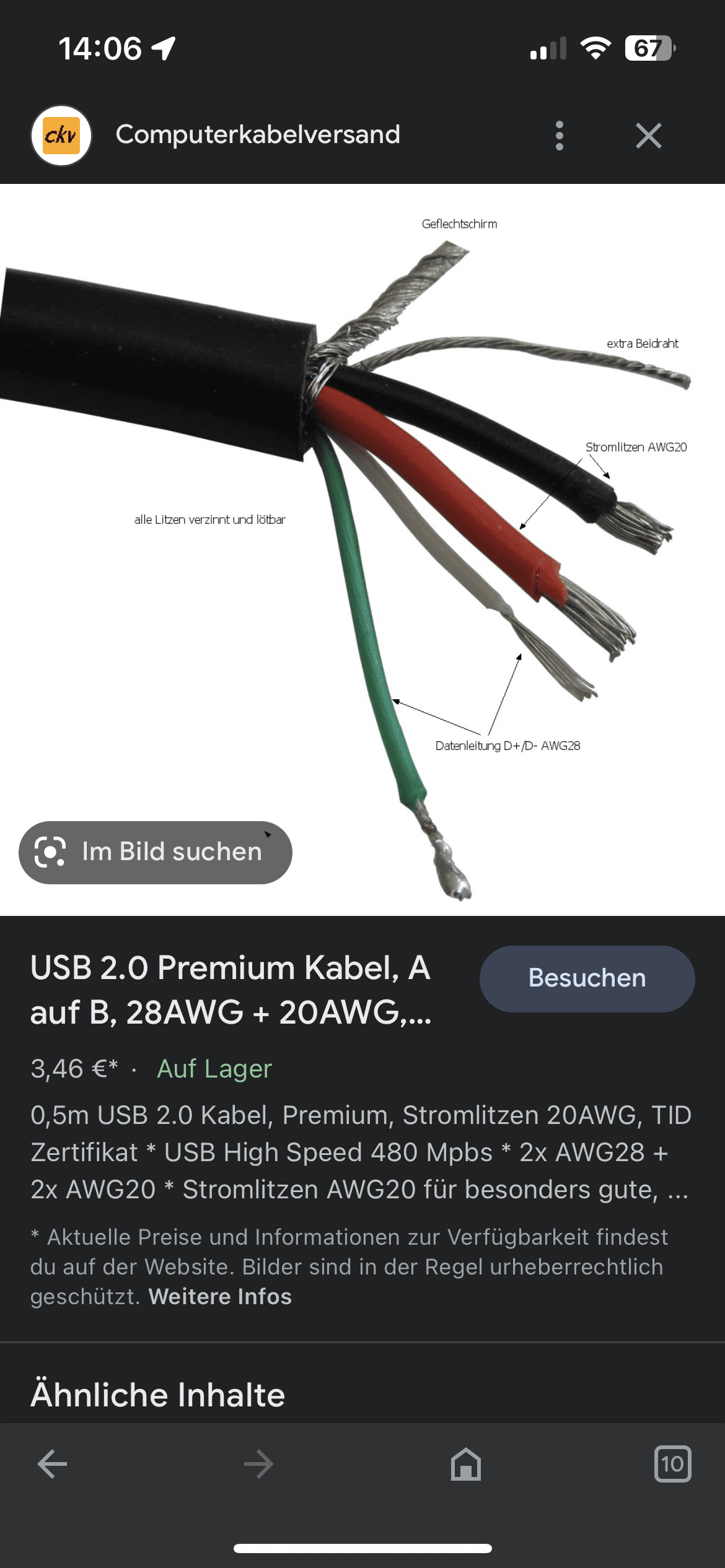
Task: Open the USB cable product image
Action: pyautogui.click(x=362, y=549)
